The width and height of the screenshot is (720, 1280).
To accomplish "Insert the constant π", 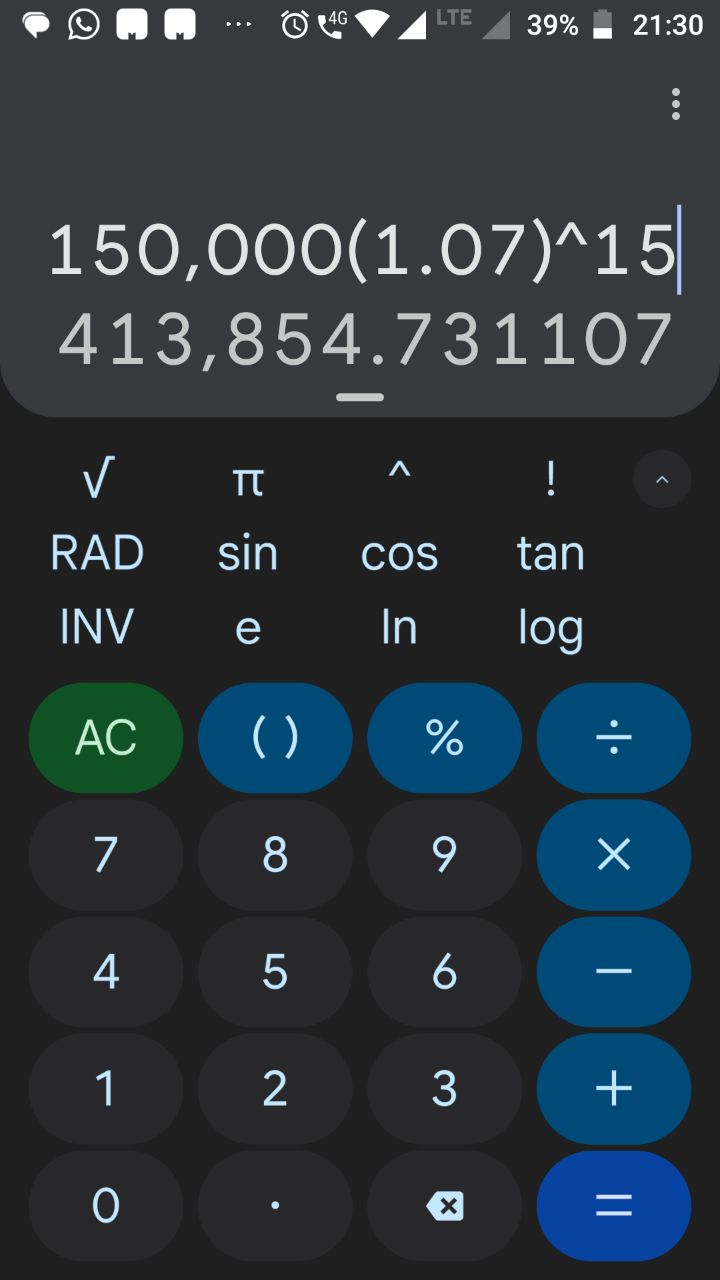I will pos(247,481).
